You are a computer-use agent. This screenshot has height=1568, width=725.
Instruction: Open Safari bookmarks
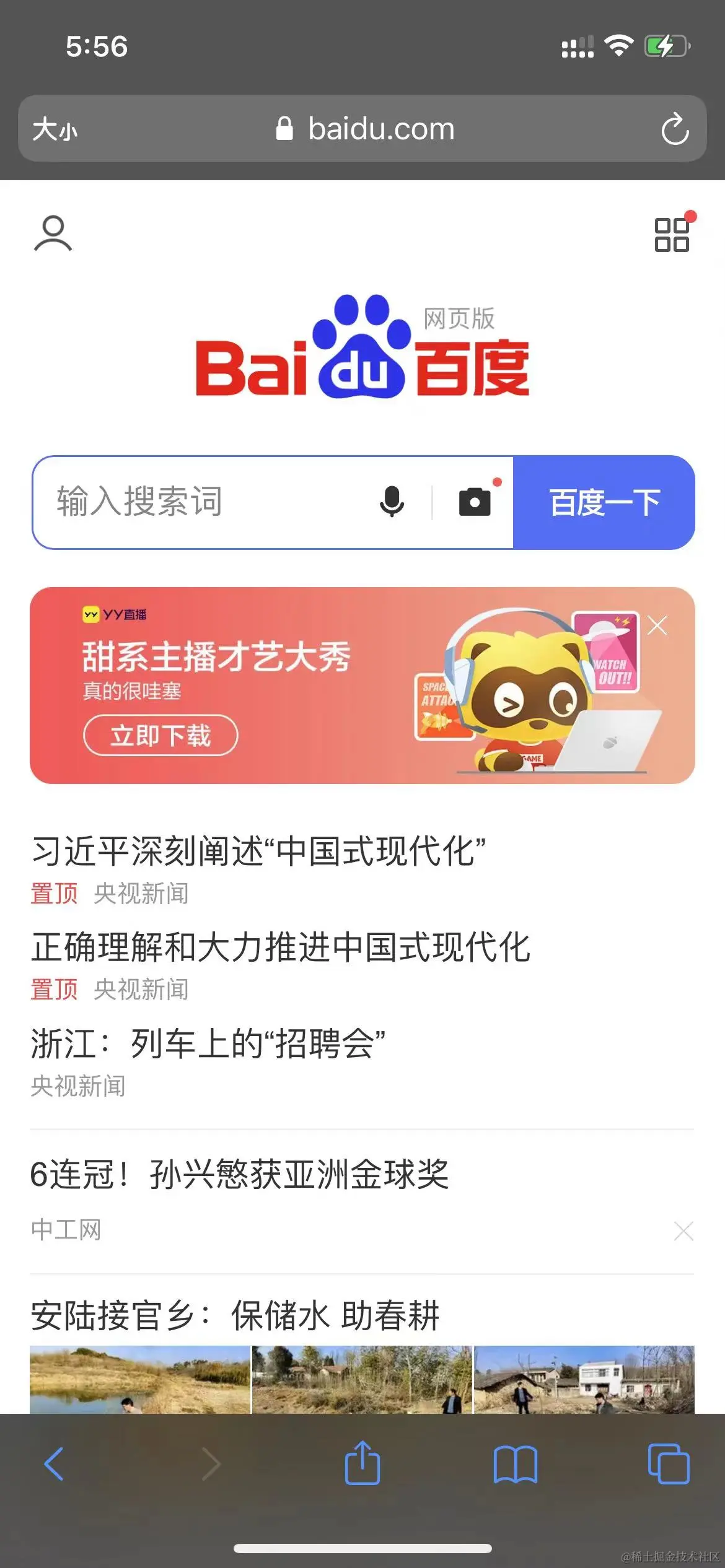[x=516, y=1464]
